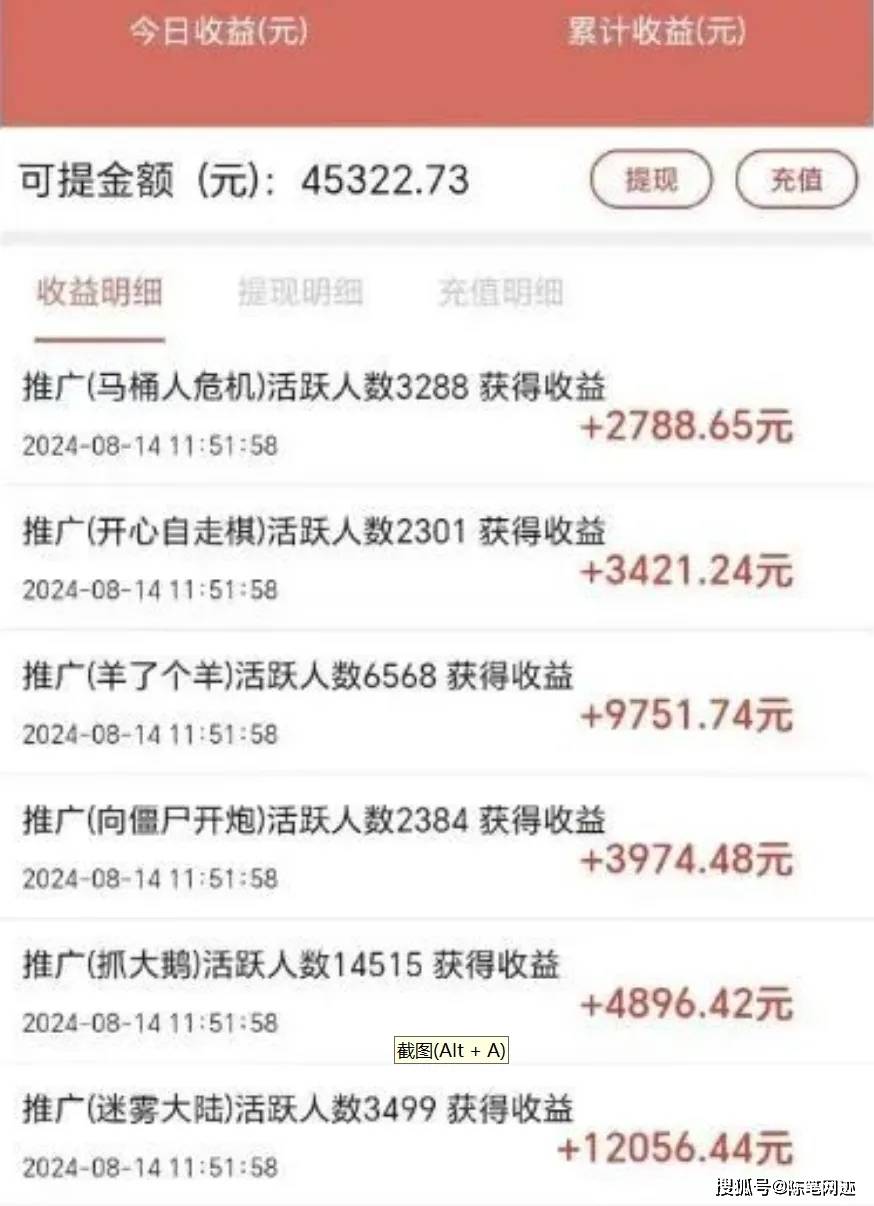Open the 羊了个羊 promotion record
Image resolution: width=874 pixels, height=1206 pixels.
(295, 676)
